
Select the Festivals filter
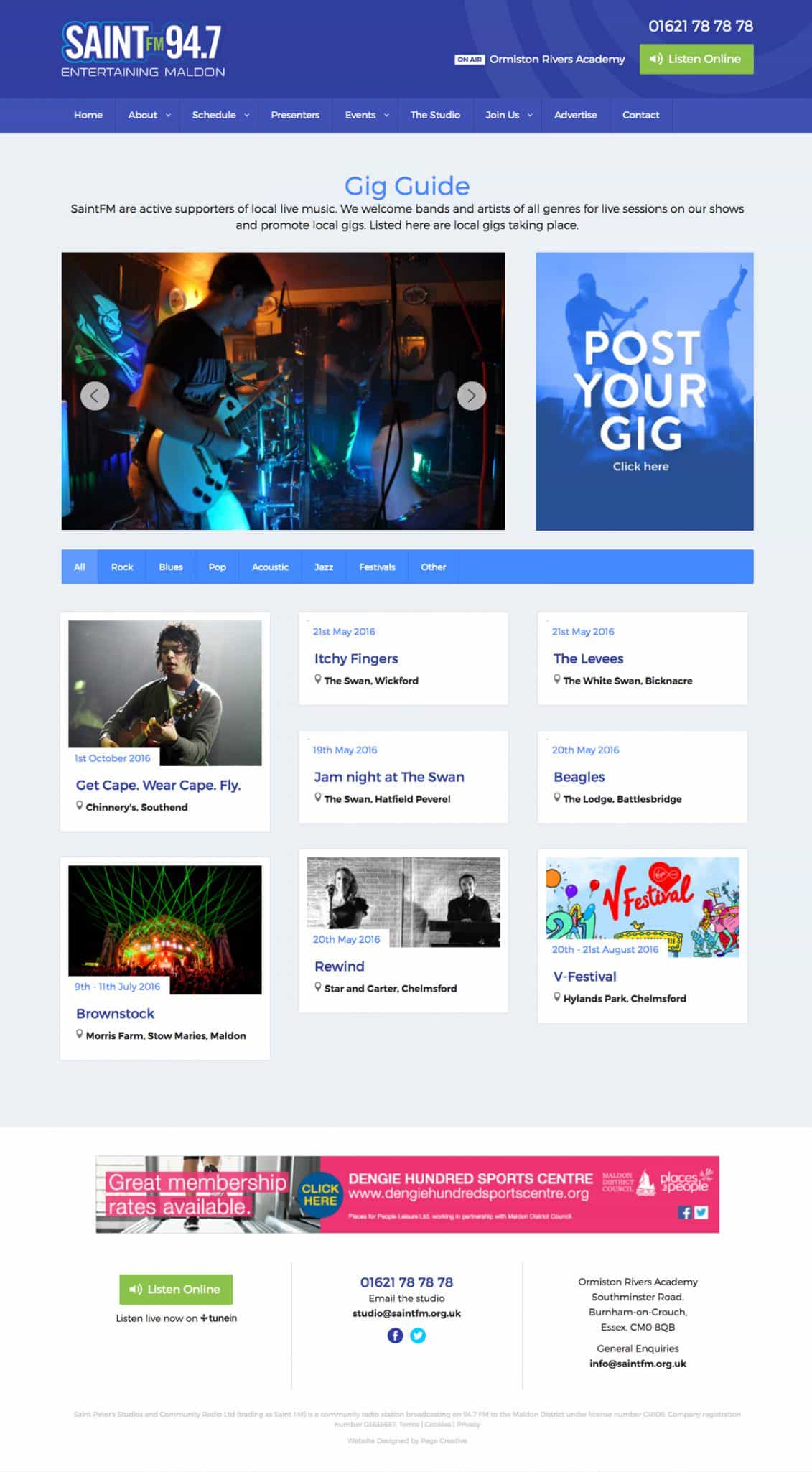point(377,567)
